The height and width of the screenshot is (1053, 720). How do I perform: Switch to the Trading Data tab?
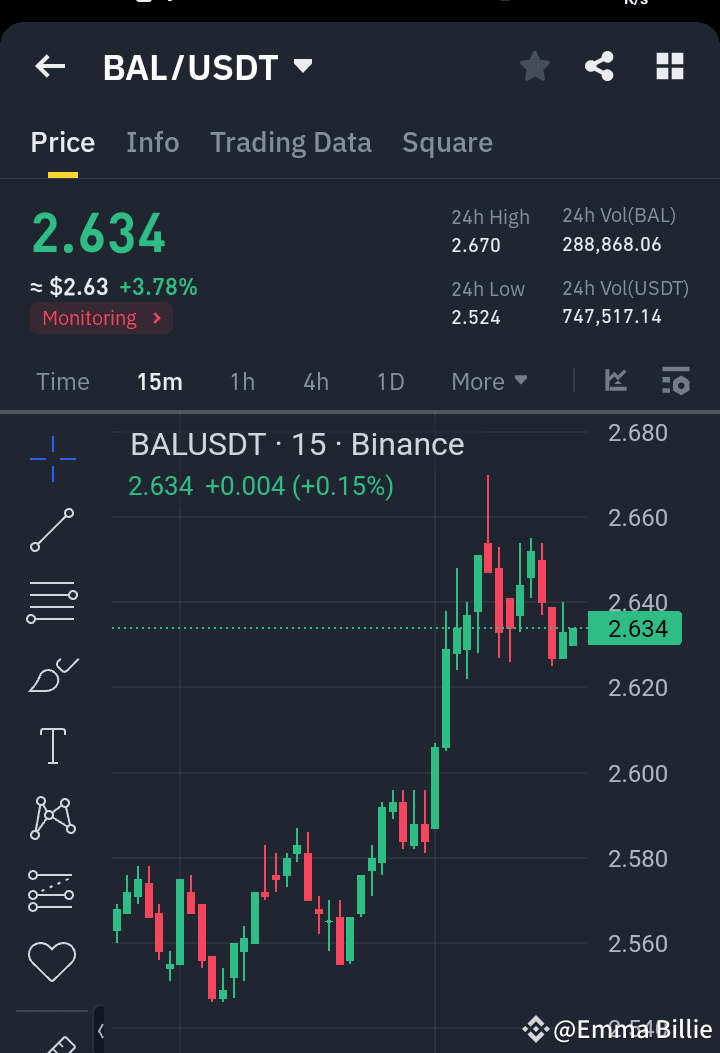pos(290,142)
